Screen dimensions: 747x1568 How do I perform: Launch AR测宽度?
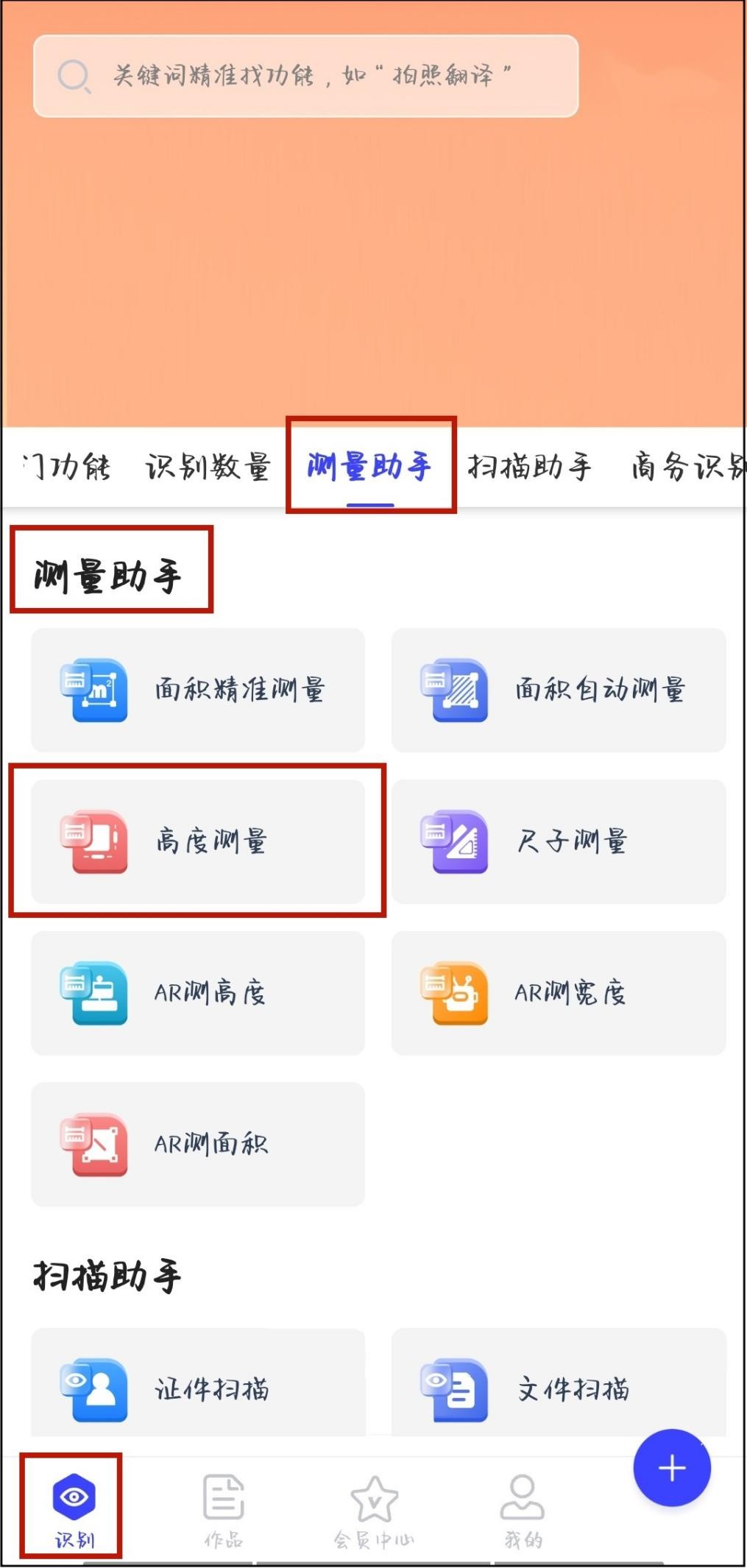(x=559, y=993)
